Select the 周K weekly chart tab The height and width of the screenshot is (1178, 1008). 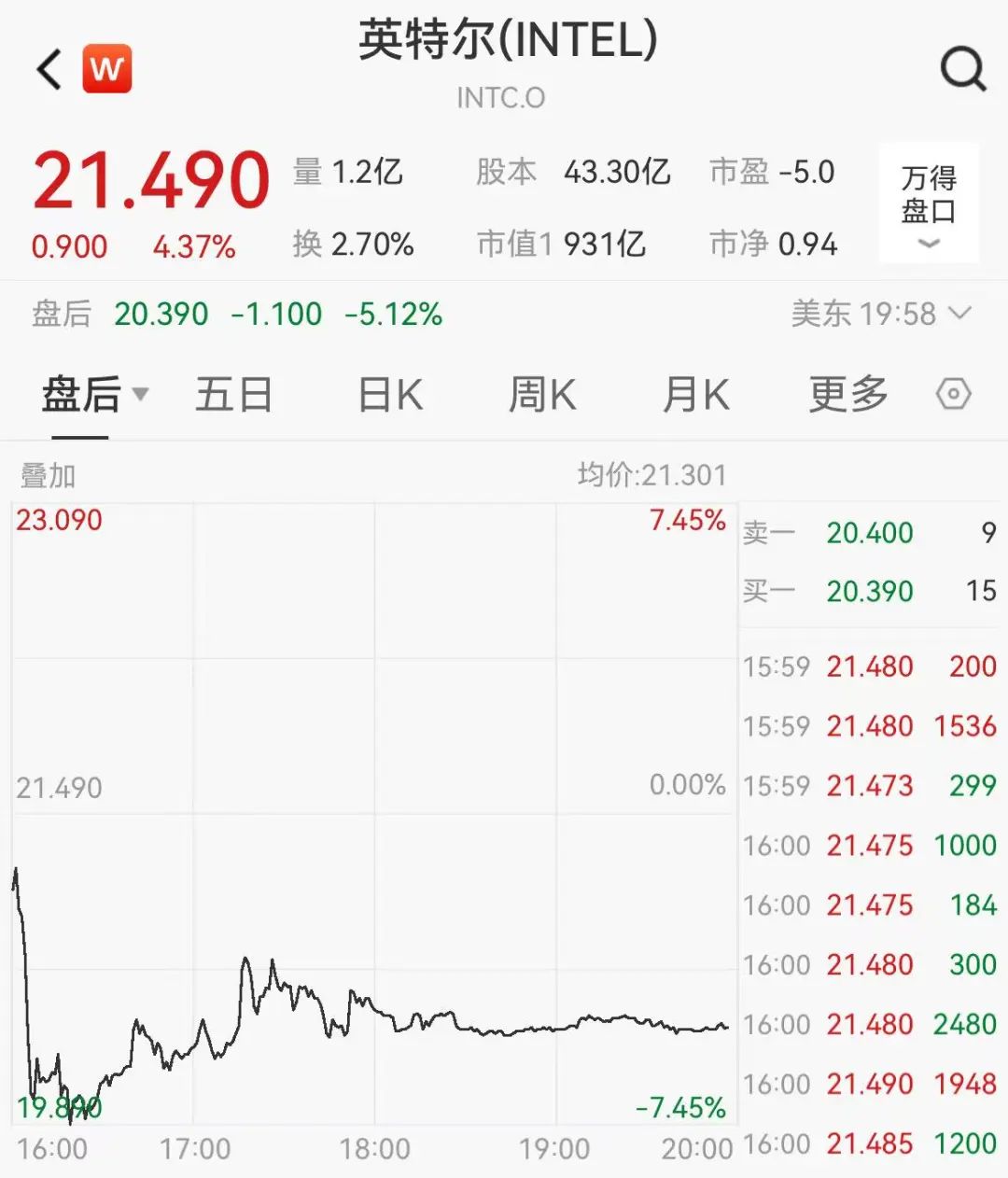pyautogui.click(x=542, y=394)
